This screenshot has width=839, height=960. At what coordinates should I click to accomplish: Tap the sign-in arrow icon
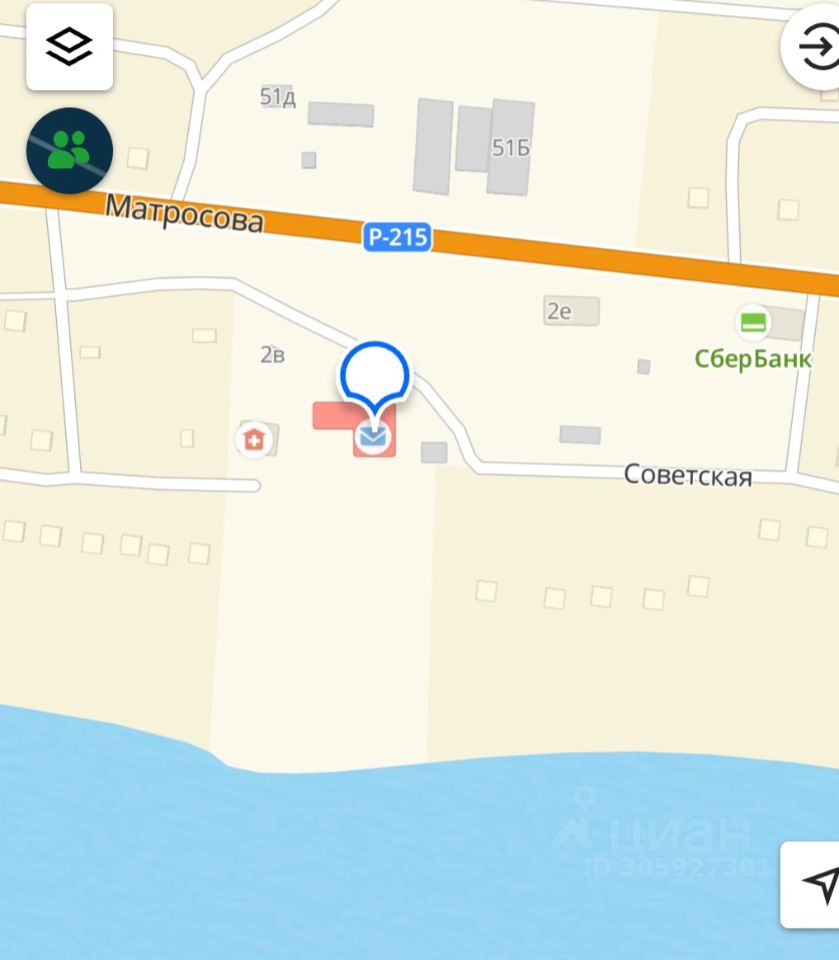pyautogui.click(x=814, y=45)
